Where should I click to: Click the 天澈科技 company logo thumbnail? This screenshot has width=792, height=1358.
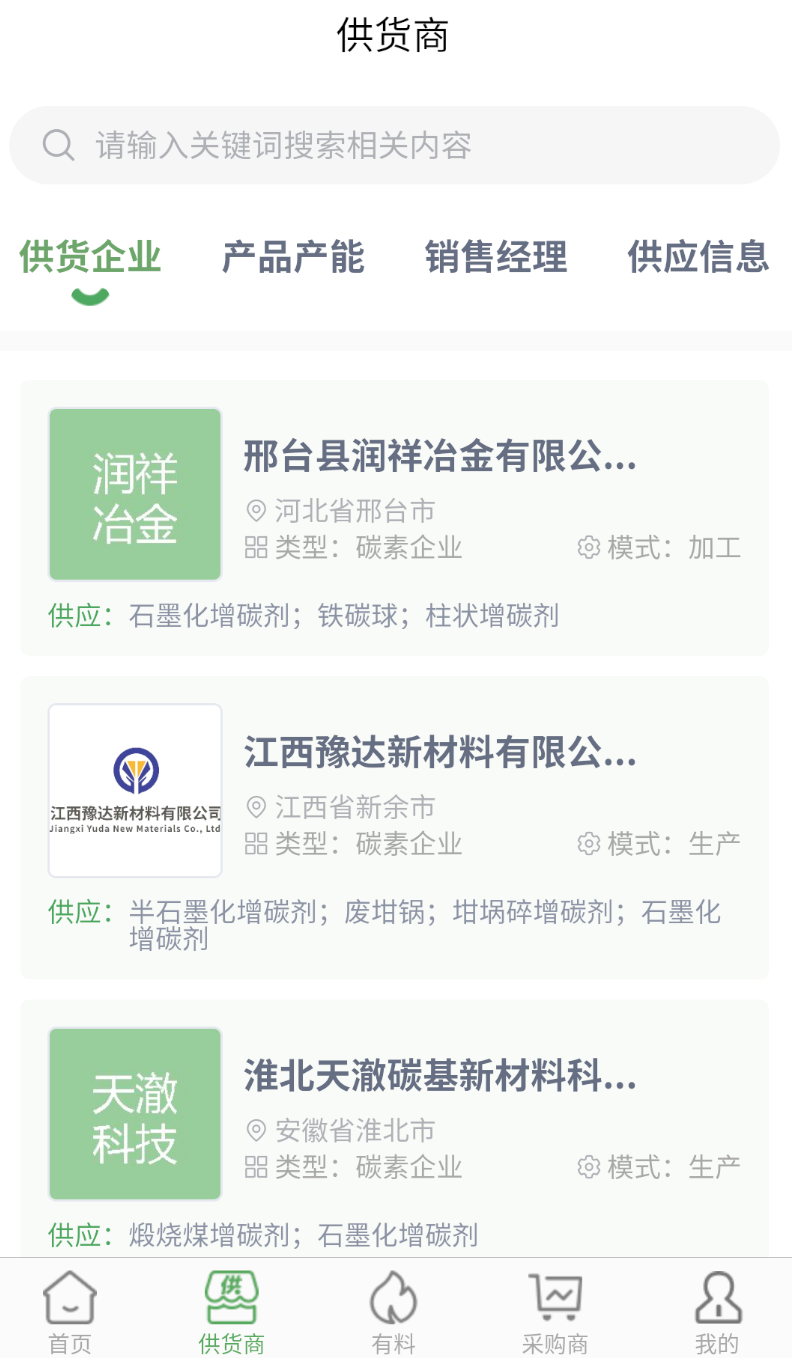(134, 1114)
